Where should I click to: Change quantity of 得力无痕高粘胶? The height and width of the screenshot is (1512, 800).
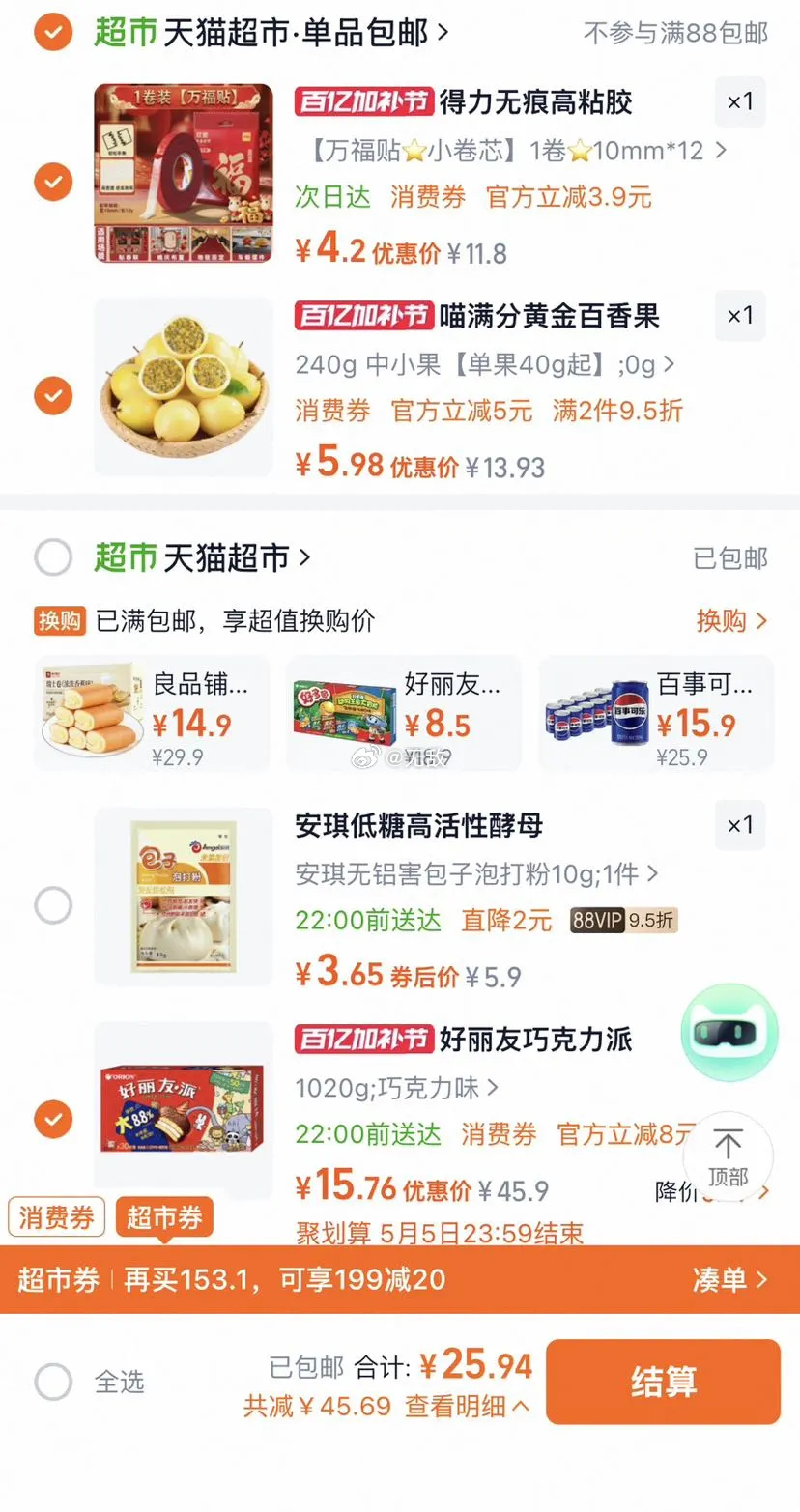tap(739, 101)
